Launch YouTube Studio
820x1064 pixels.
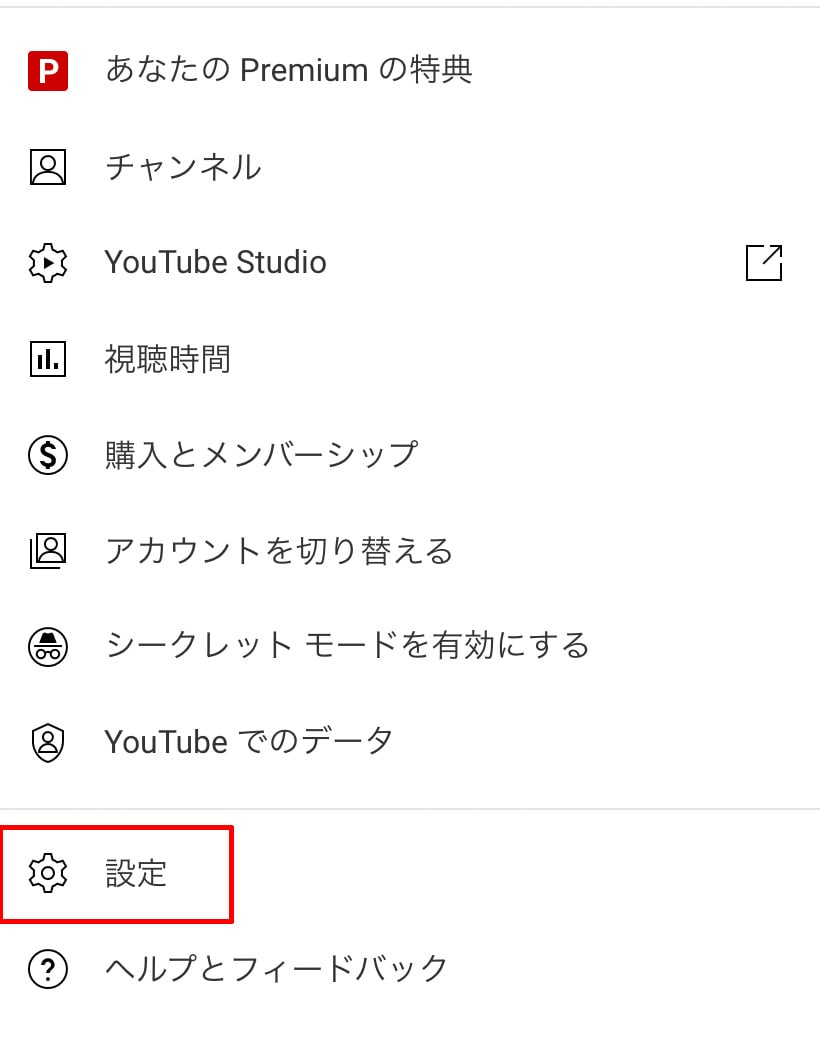coord(215,263)
